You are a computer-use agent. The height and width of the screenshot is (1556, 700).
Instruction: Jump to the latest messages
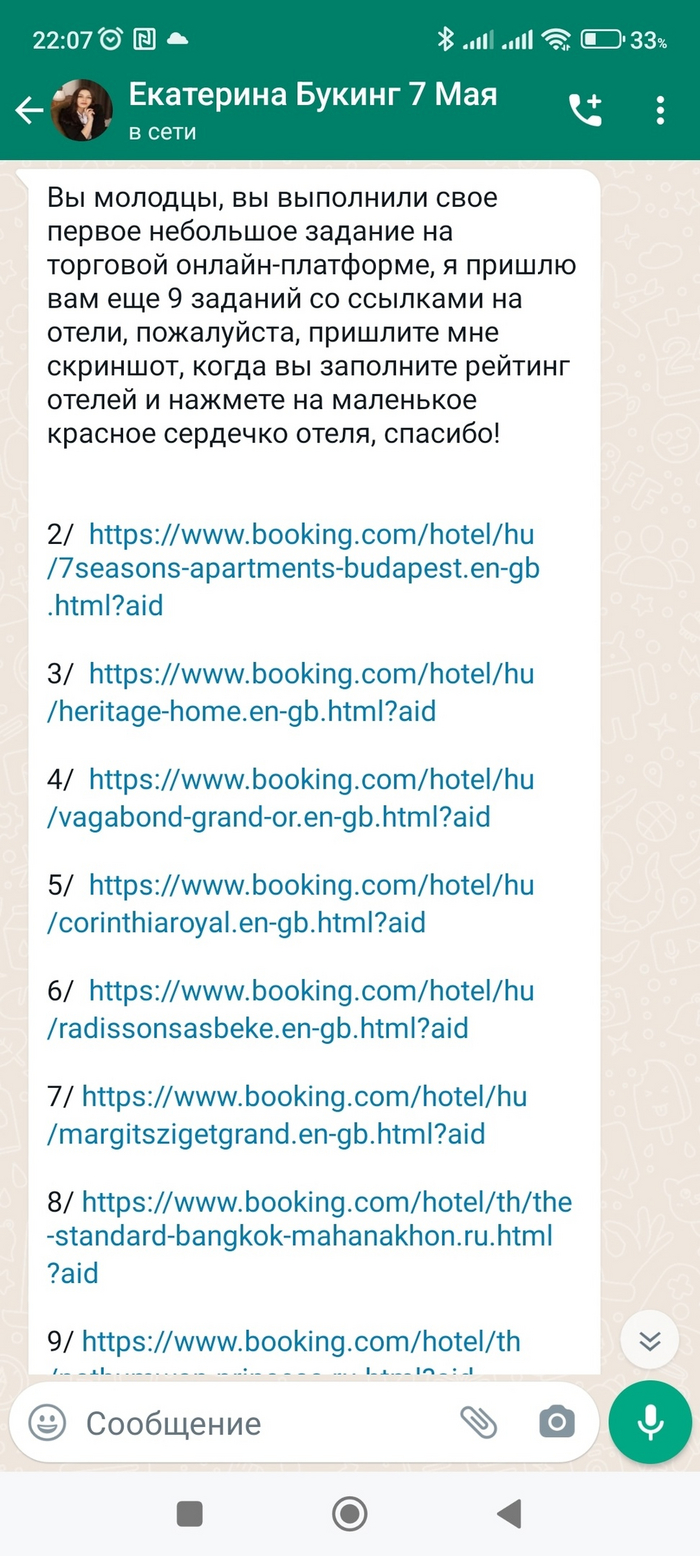pos(650,1340)
